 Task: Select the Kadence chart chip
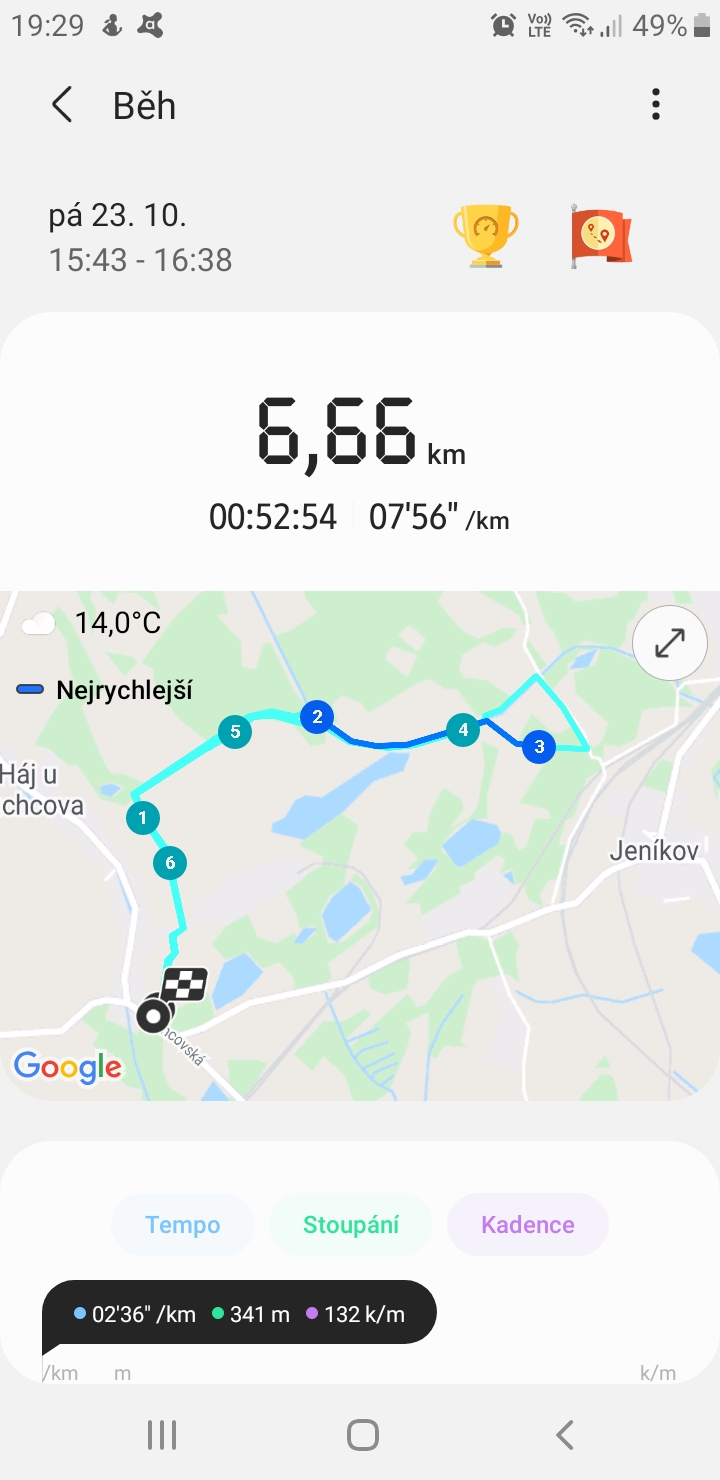528,1225
